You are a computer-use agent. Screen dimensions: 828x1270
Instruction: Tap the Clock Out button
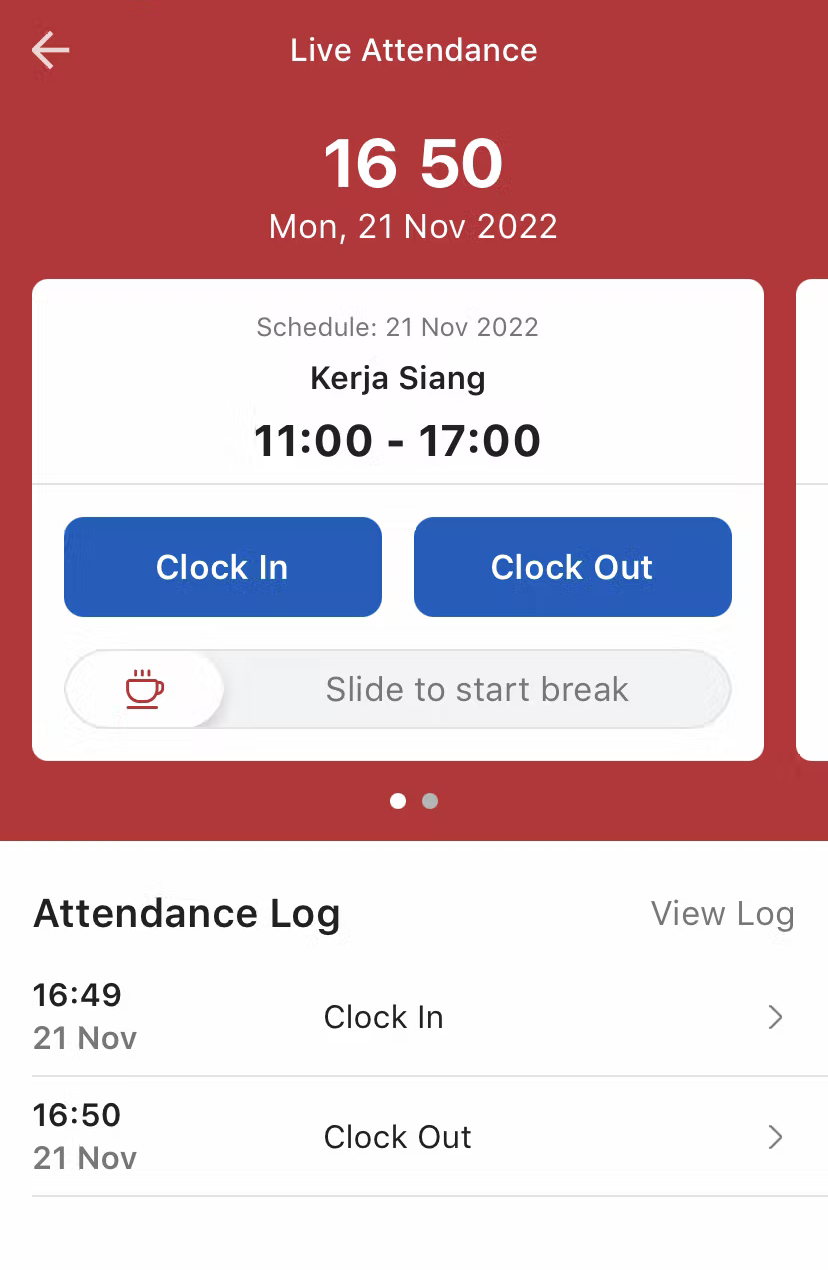(573, 567)
